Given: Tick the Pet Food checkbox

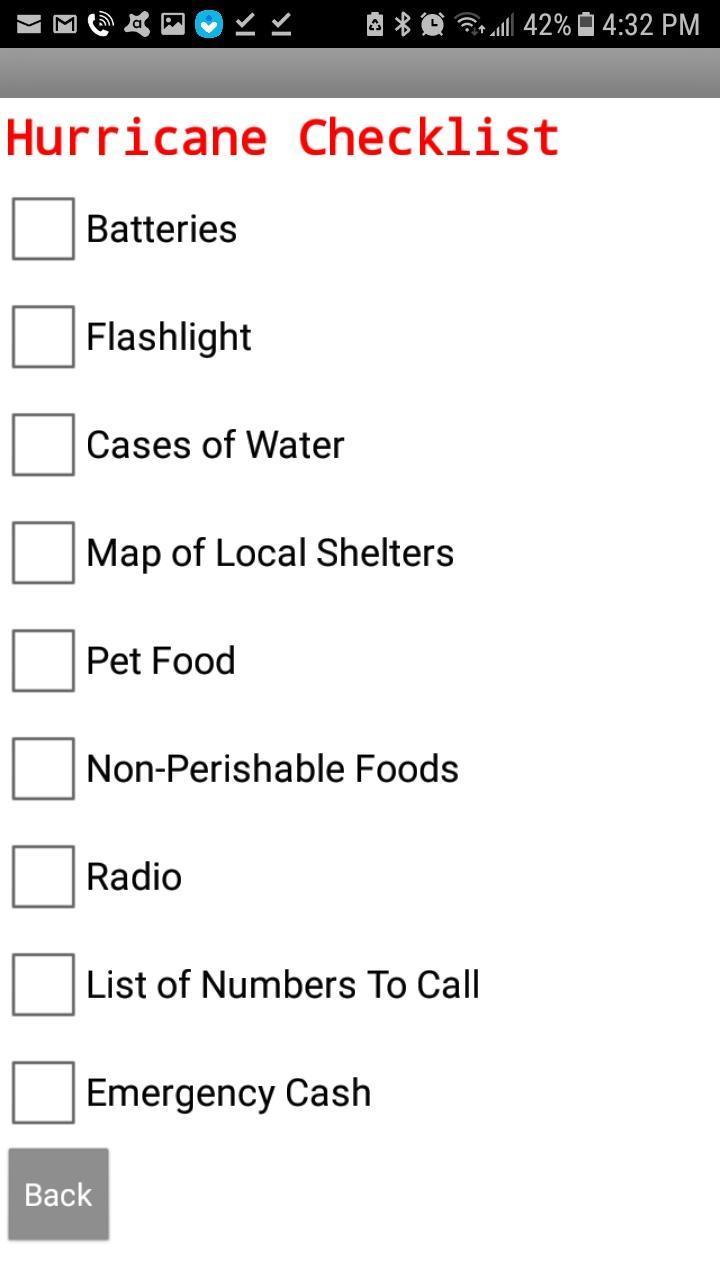Looking at the screenshot, I should pos(42,660).
